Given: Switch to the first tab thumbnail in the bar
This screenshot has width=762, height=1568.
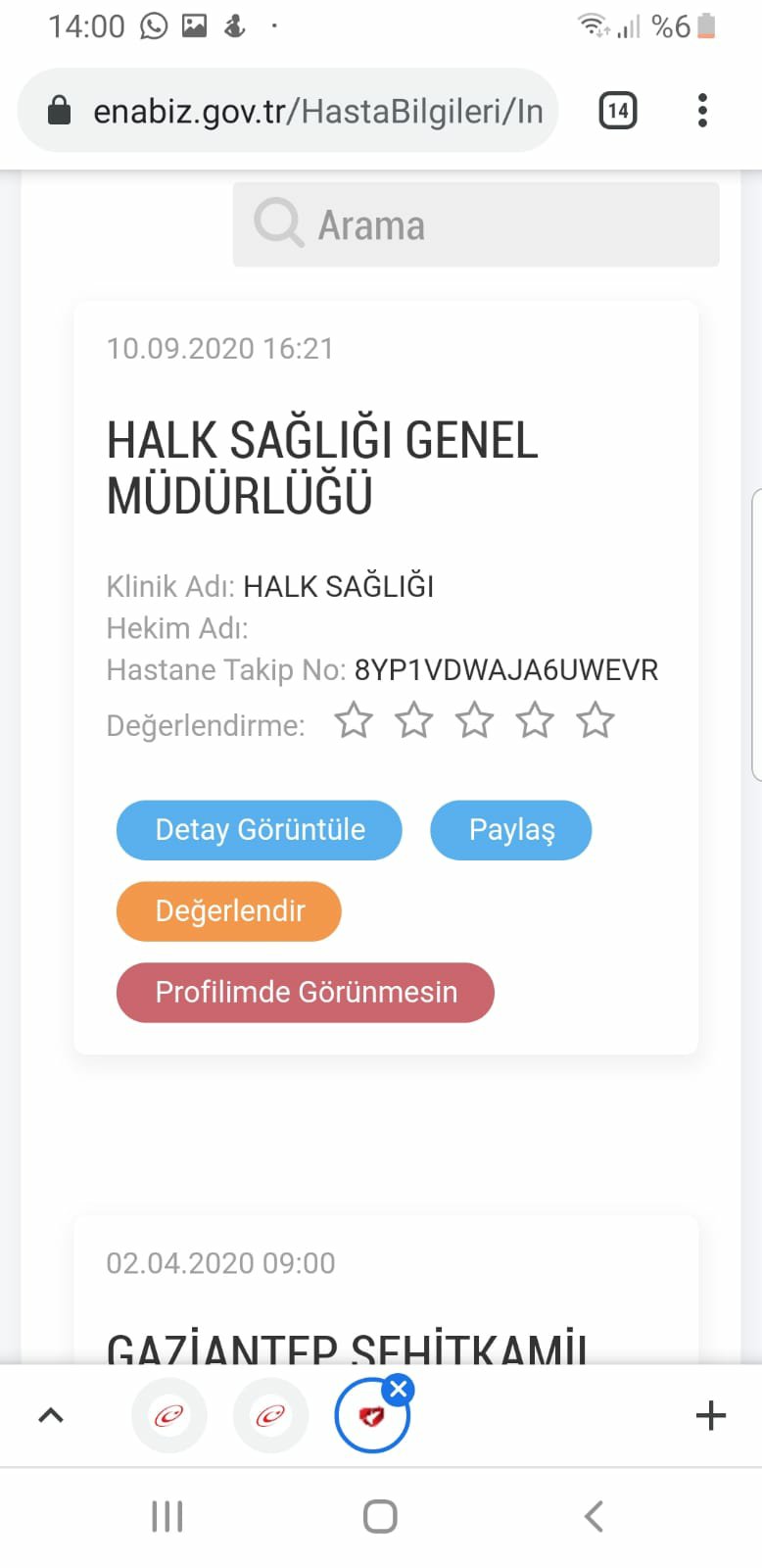Looking at the screenshot, I should click(x=169, y=1415).
